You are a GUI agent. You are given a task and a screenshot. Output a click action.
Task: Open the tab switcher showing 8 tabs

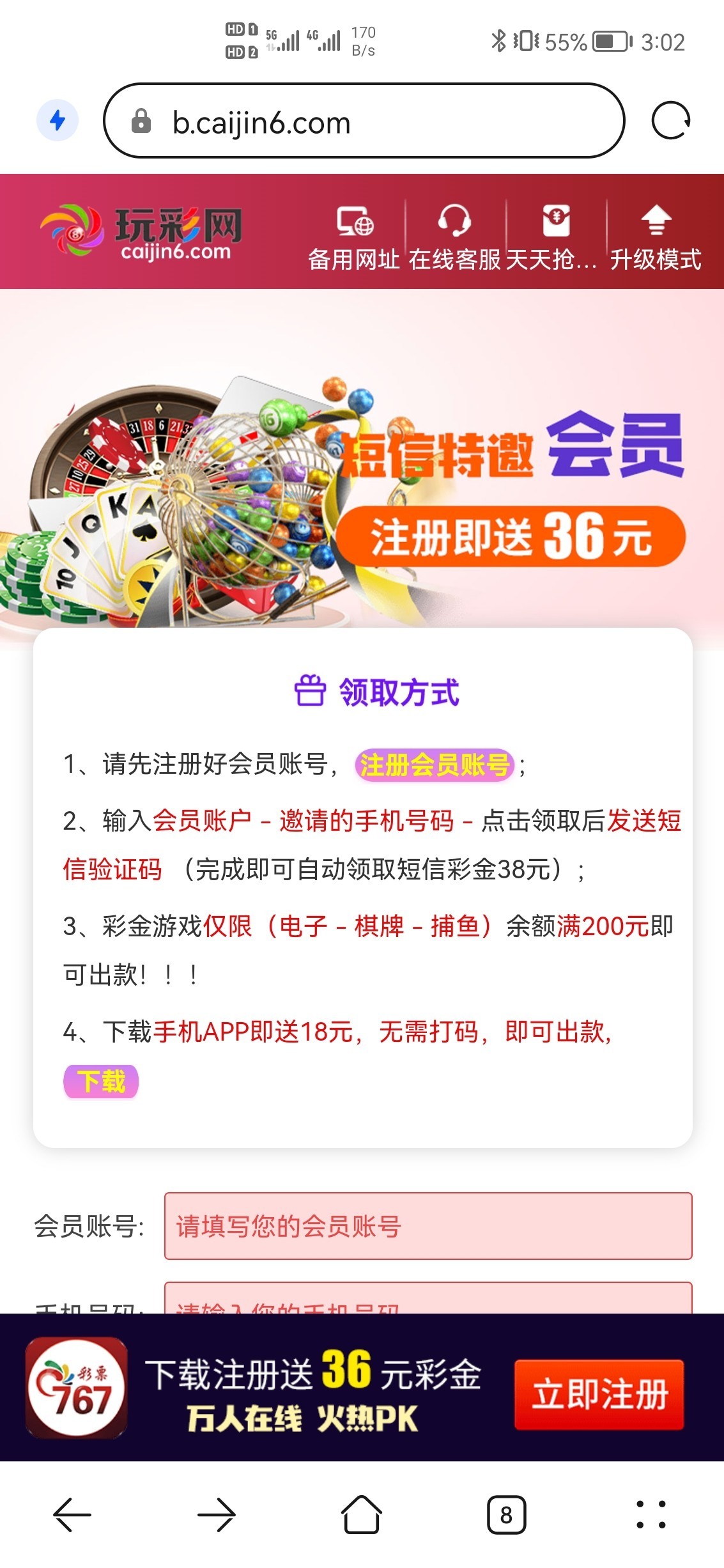[506, 1514]
